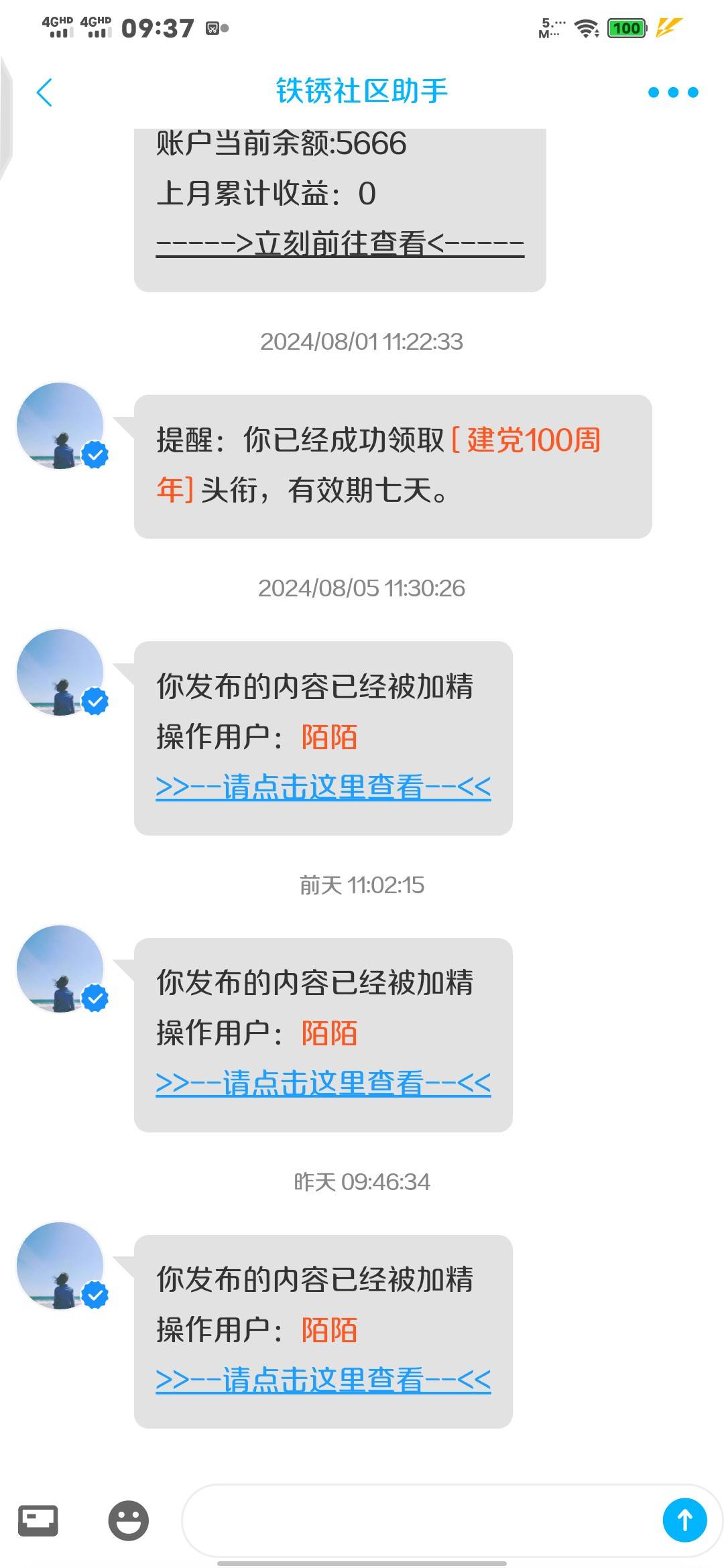Open 请点击这里查看 link from 昨天 09:46:34
This screenshot has height=1568, width=724.
tap(323, 1380)
